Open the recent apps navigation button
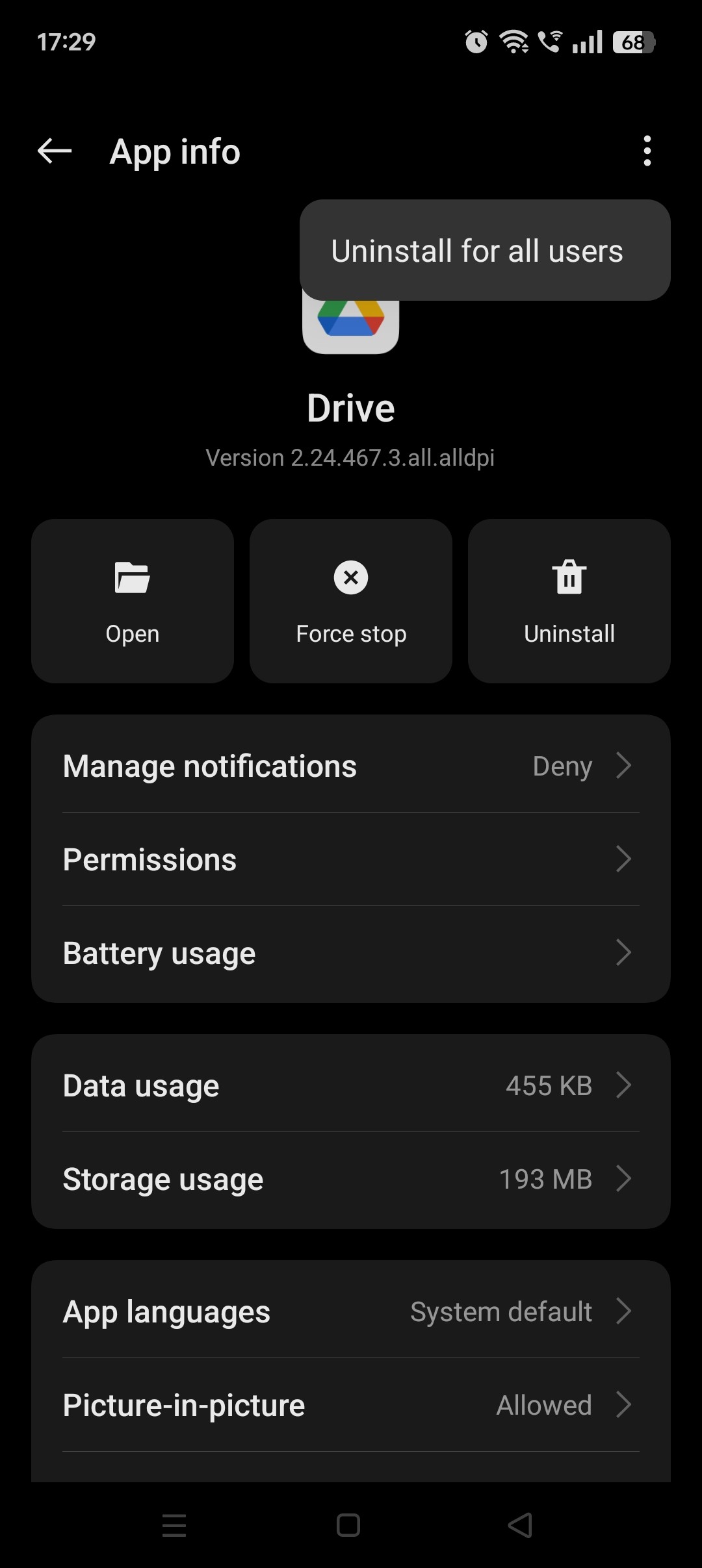This screenshot has height=1568, width=702. 174,1525
